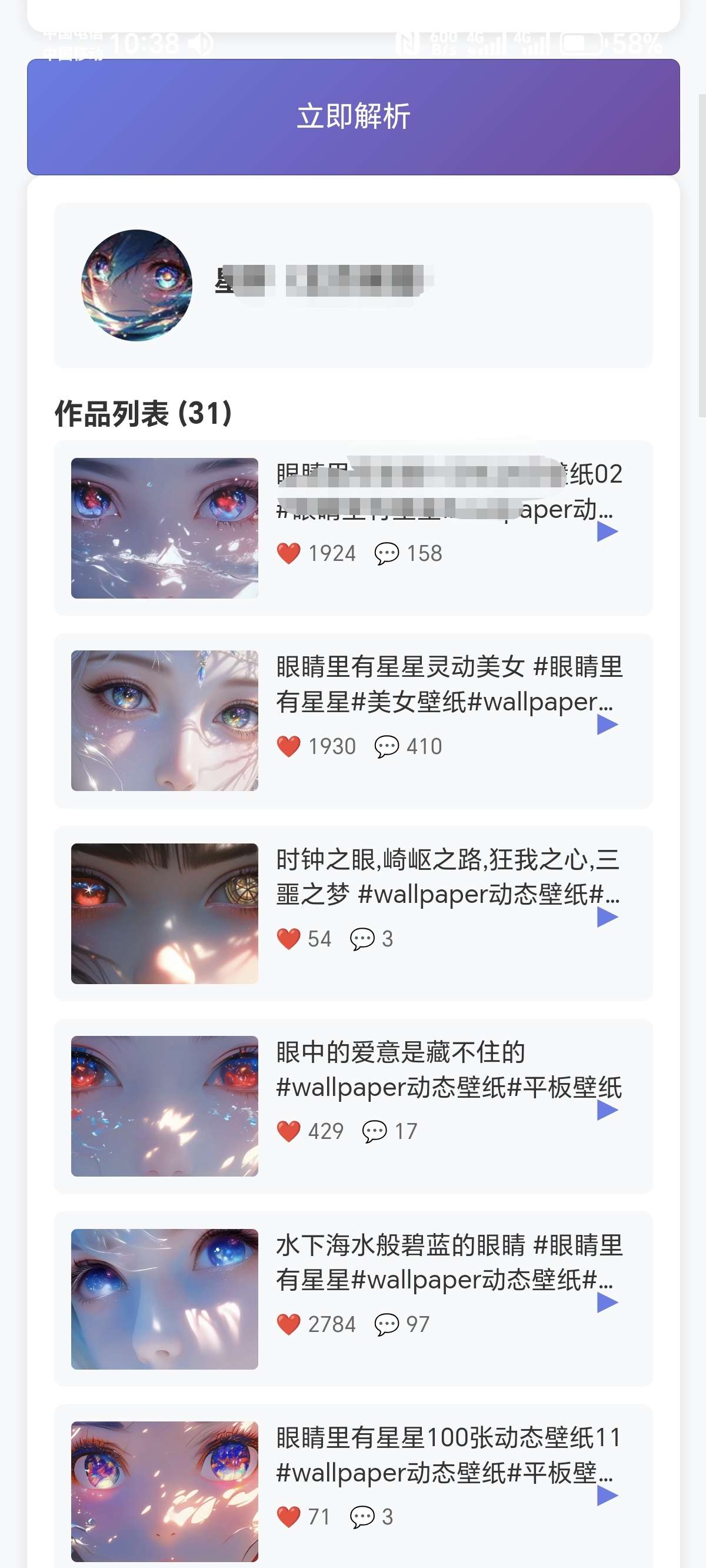
Task: Play the 时钟之眼,崎岖之路 video
Action: tap(607, 916)
